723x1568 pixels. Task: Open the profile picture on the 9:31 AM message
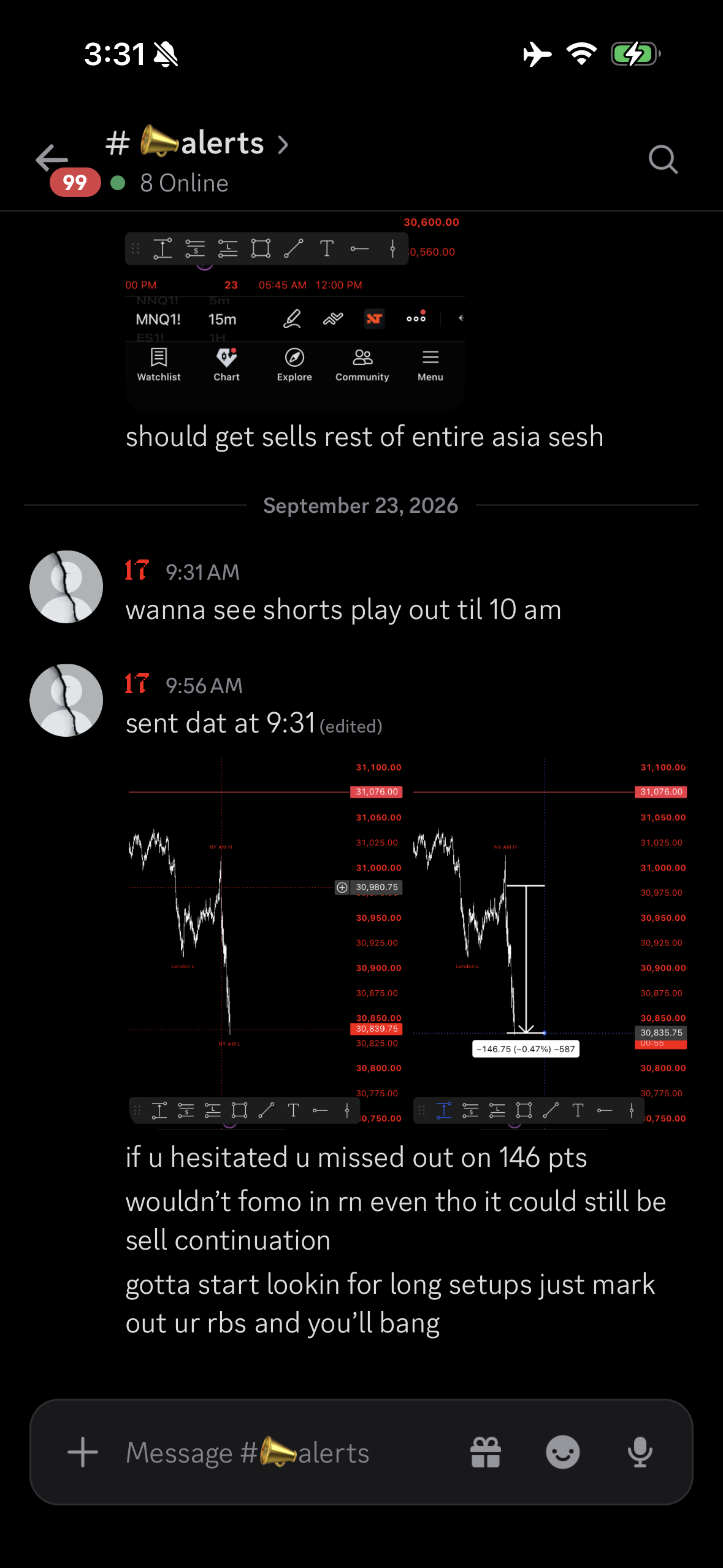[x=66, y=587]
